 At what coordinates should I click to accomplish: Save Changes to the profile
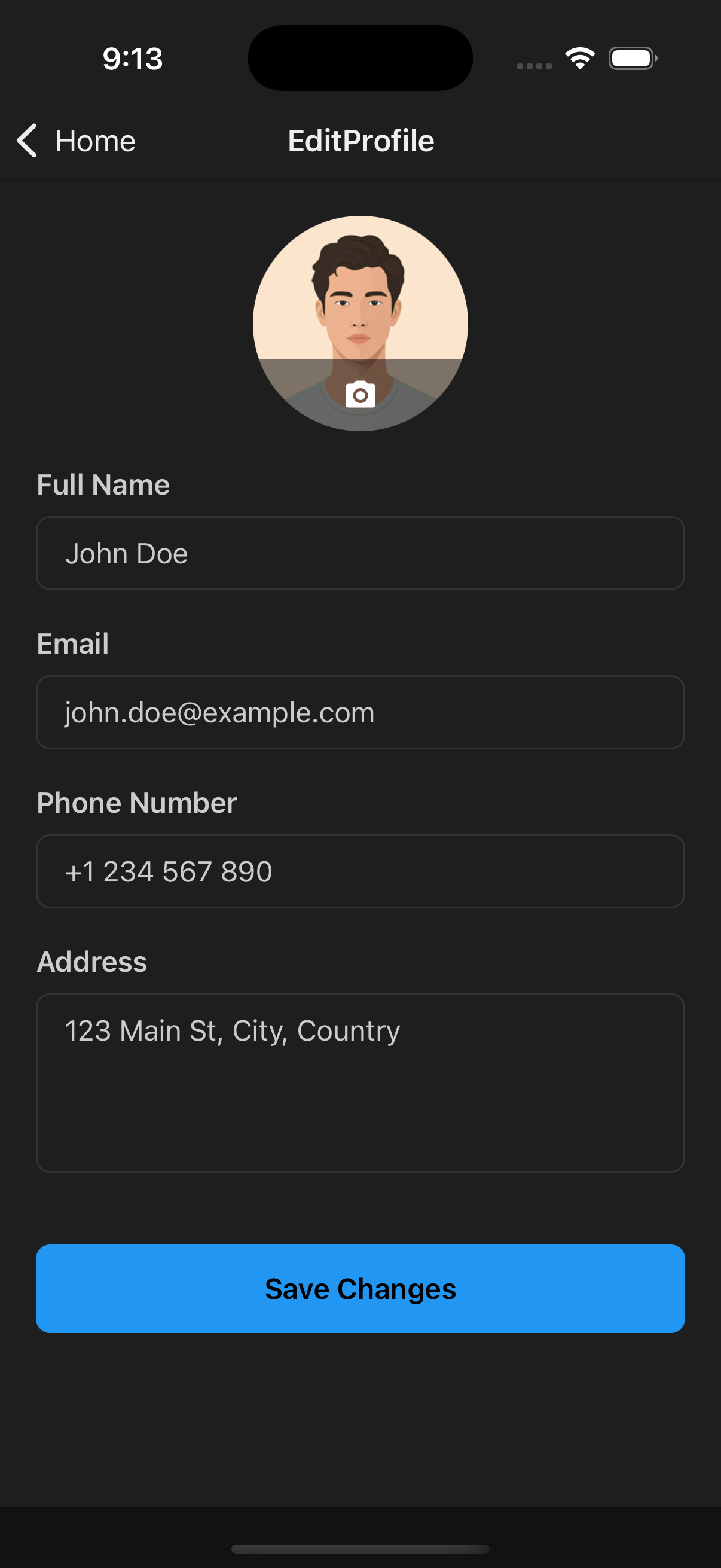point(360,1289)
